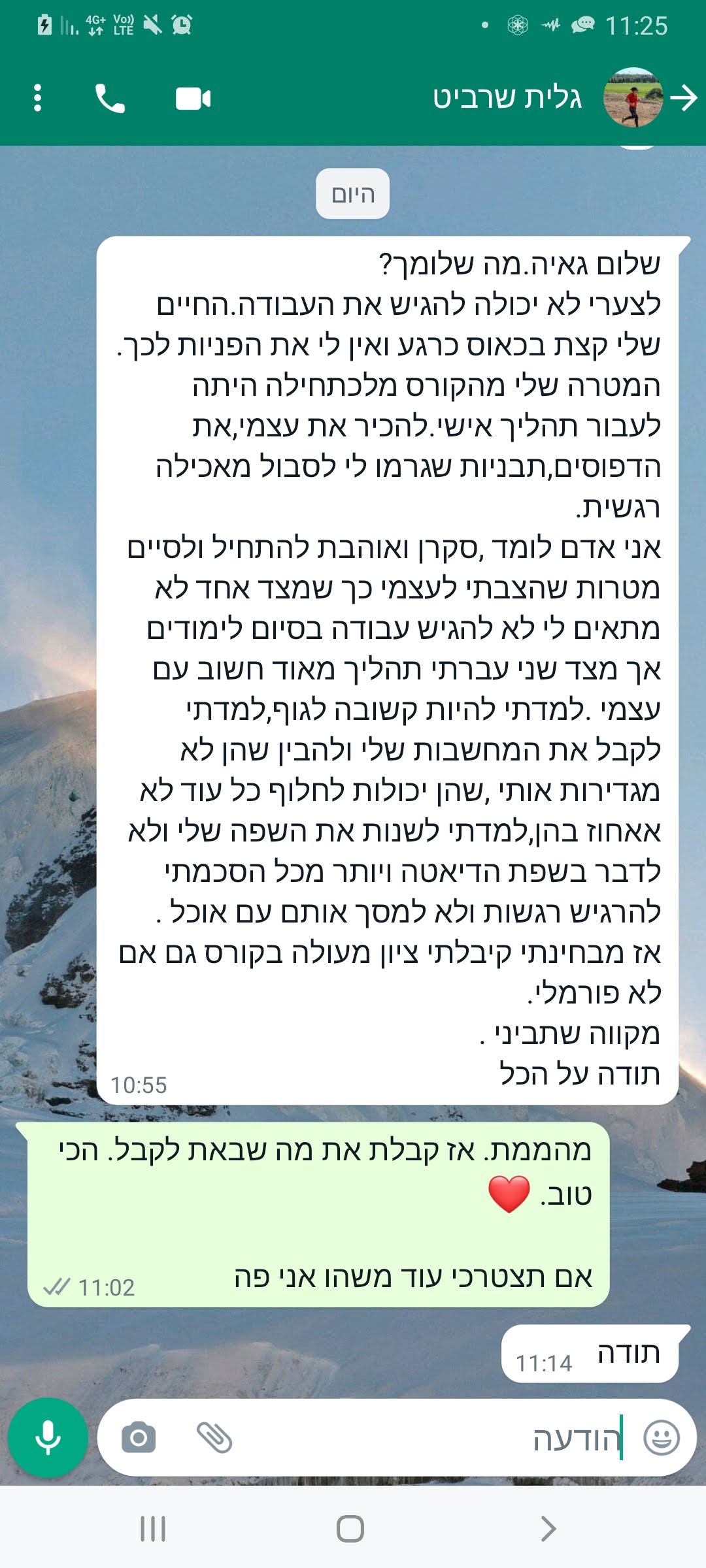
Task: Start a video call with גלית שרביט
Action: pos(193,99)
